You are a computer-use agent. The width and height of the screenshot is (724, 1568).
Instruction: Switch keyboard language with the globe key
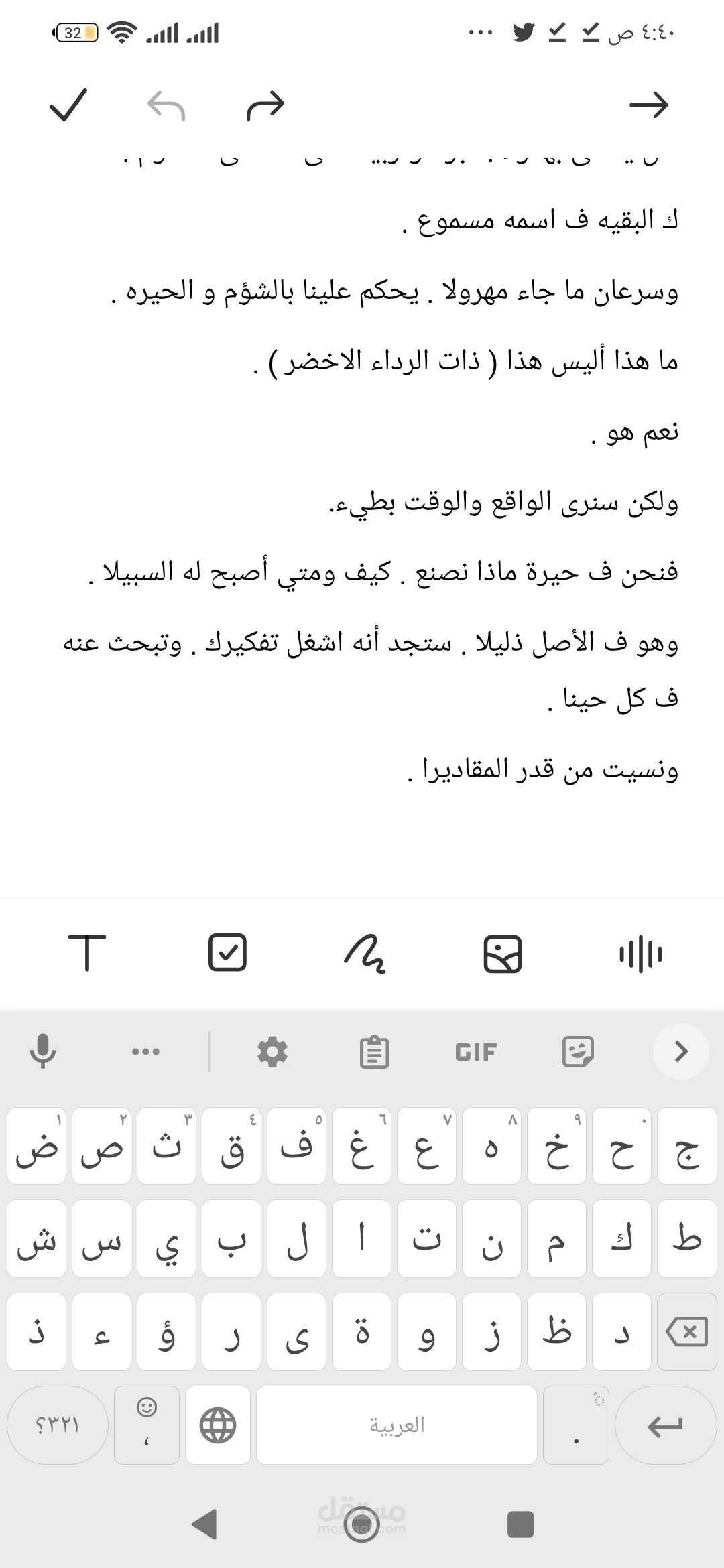(218, 1425)
